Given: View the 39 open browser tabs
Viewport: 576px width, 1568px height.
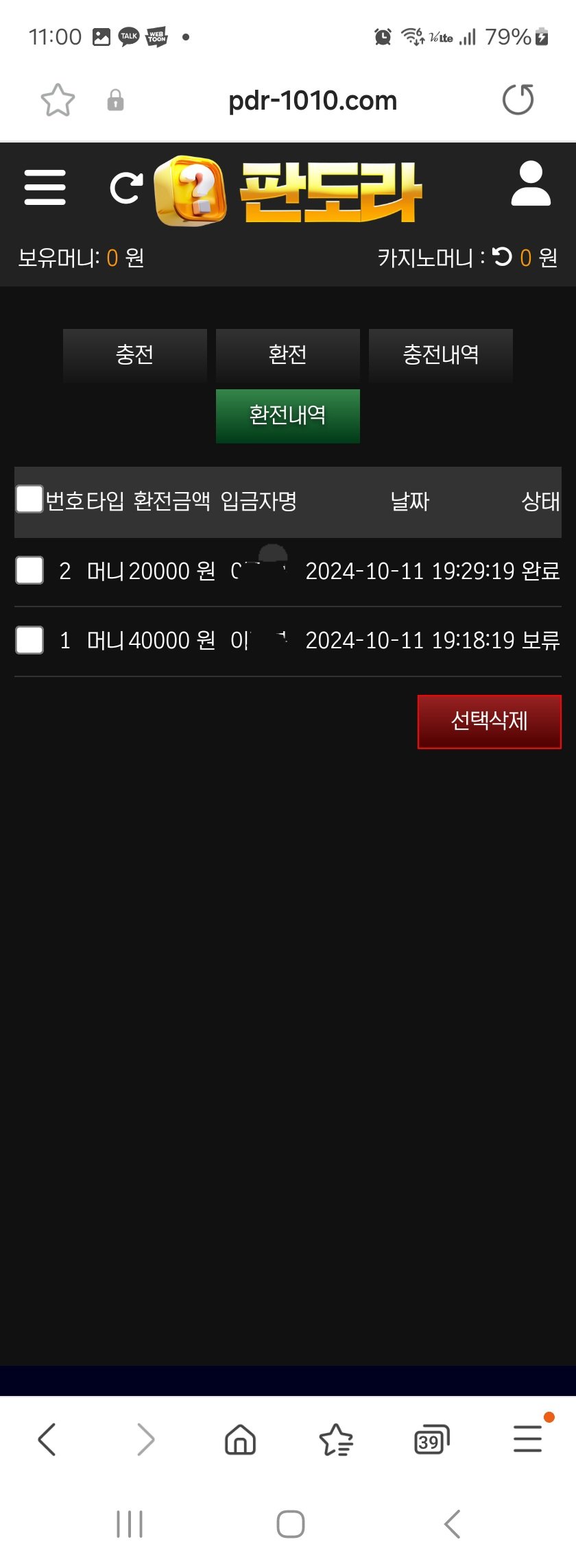Looking at the screenshot, I should 431,1440.
